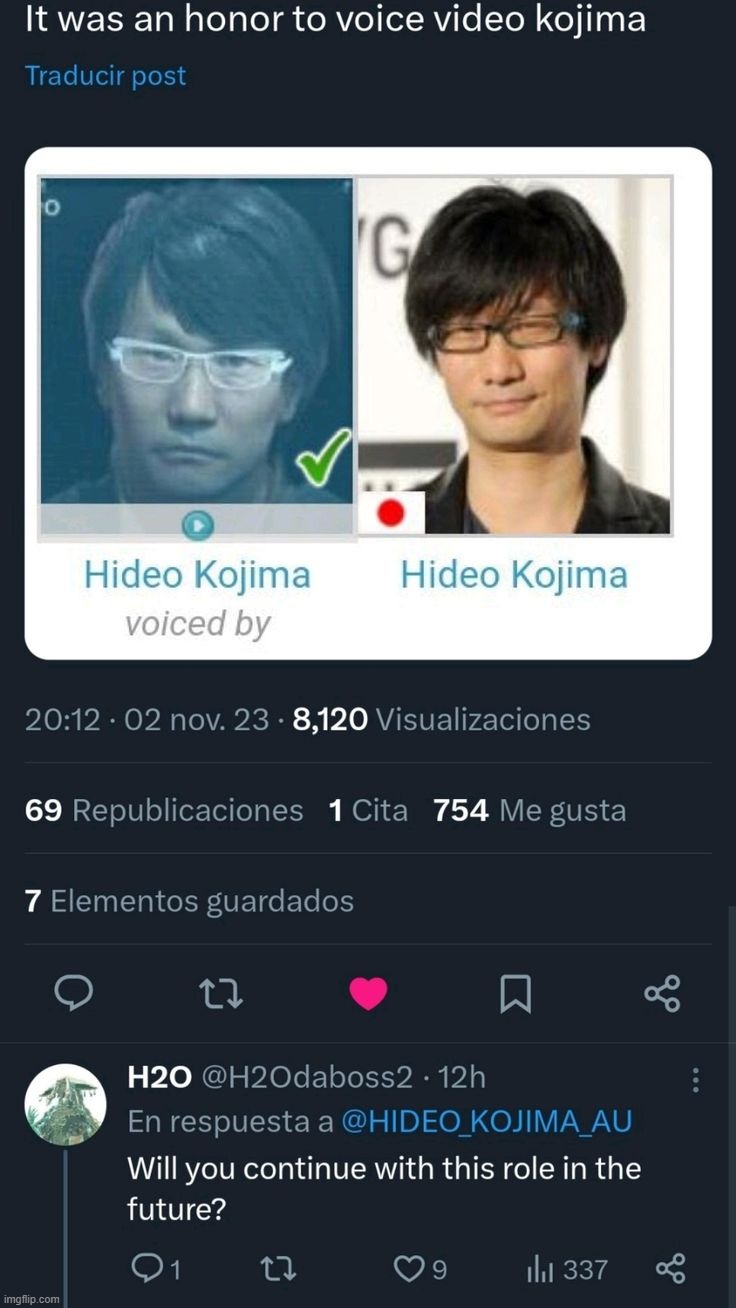Image resolution: width=736 pixels, height=1308 pixels.
Task: Open the 1 Cita quotes
Action: [368, 810]
